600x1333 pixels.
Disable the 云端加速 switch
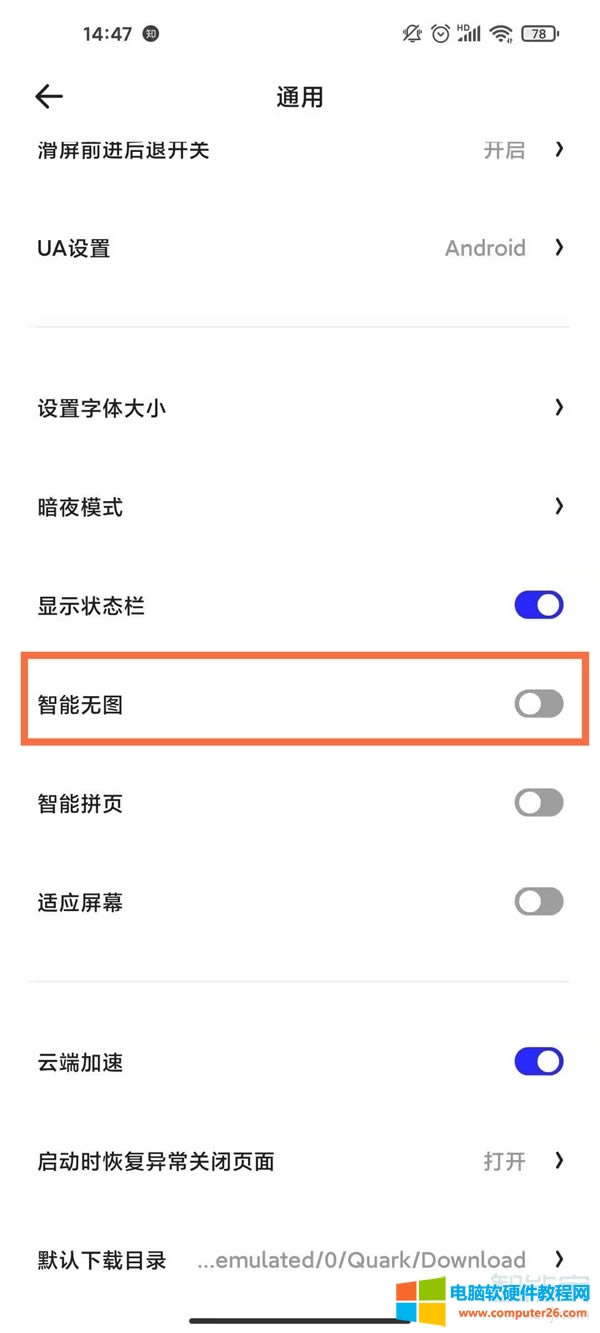539,1062
